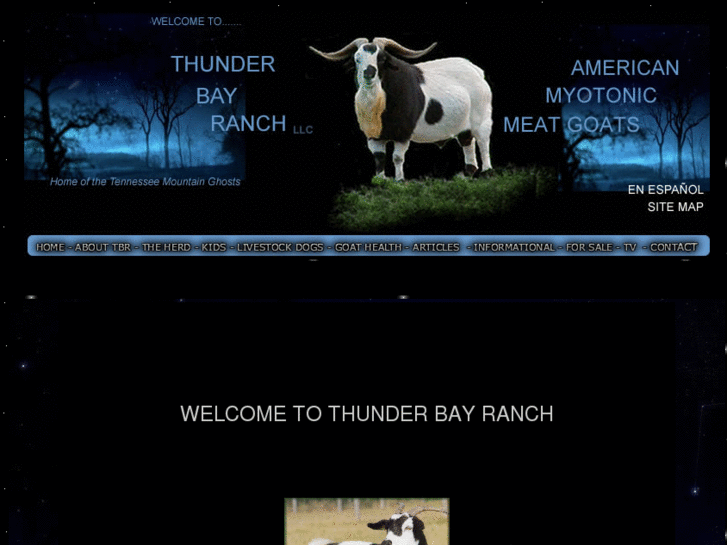Open the INFORMATIONAL menu item
The height and width of the screenshot is (545, 727).
(x=514, y=247)
